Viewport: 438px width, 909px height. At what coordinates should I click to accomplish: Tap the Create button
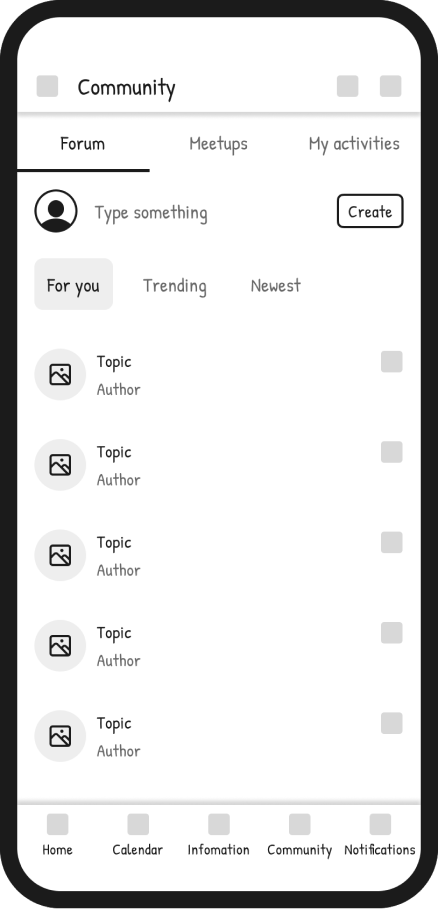(x=370, y=211)
